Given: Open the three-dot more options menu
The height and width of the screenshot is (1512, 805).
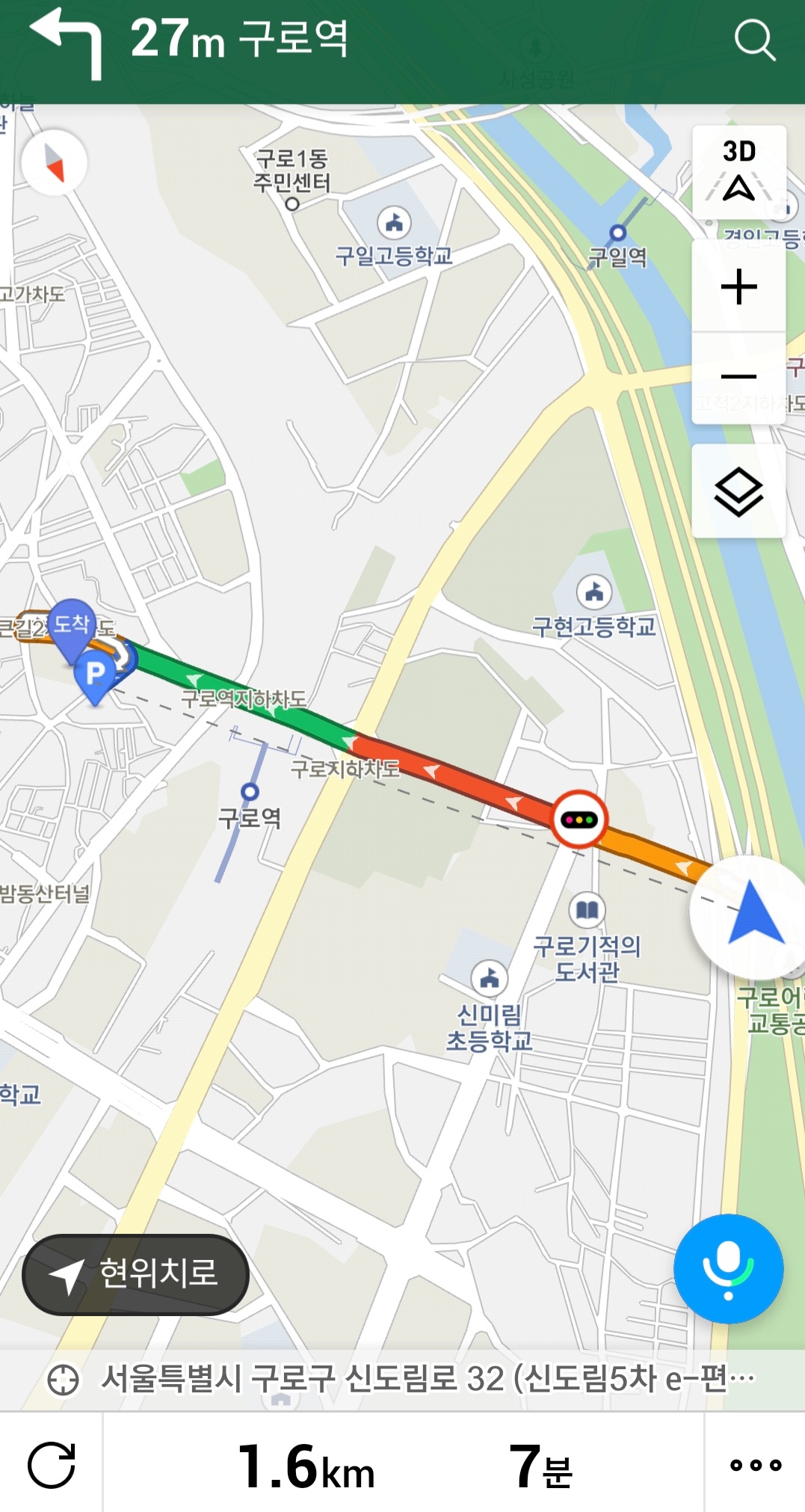Looking at the screenshot, I should tap(756, 1464).
